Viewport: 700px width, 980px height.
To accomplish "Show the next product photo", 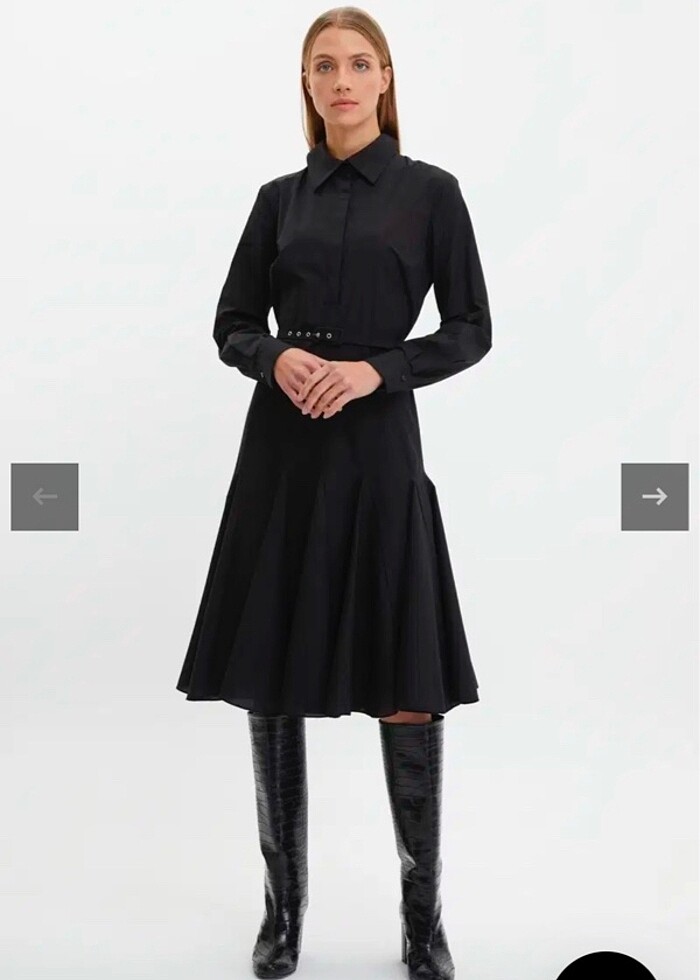I will point(654,497).
